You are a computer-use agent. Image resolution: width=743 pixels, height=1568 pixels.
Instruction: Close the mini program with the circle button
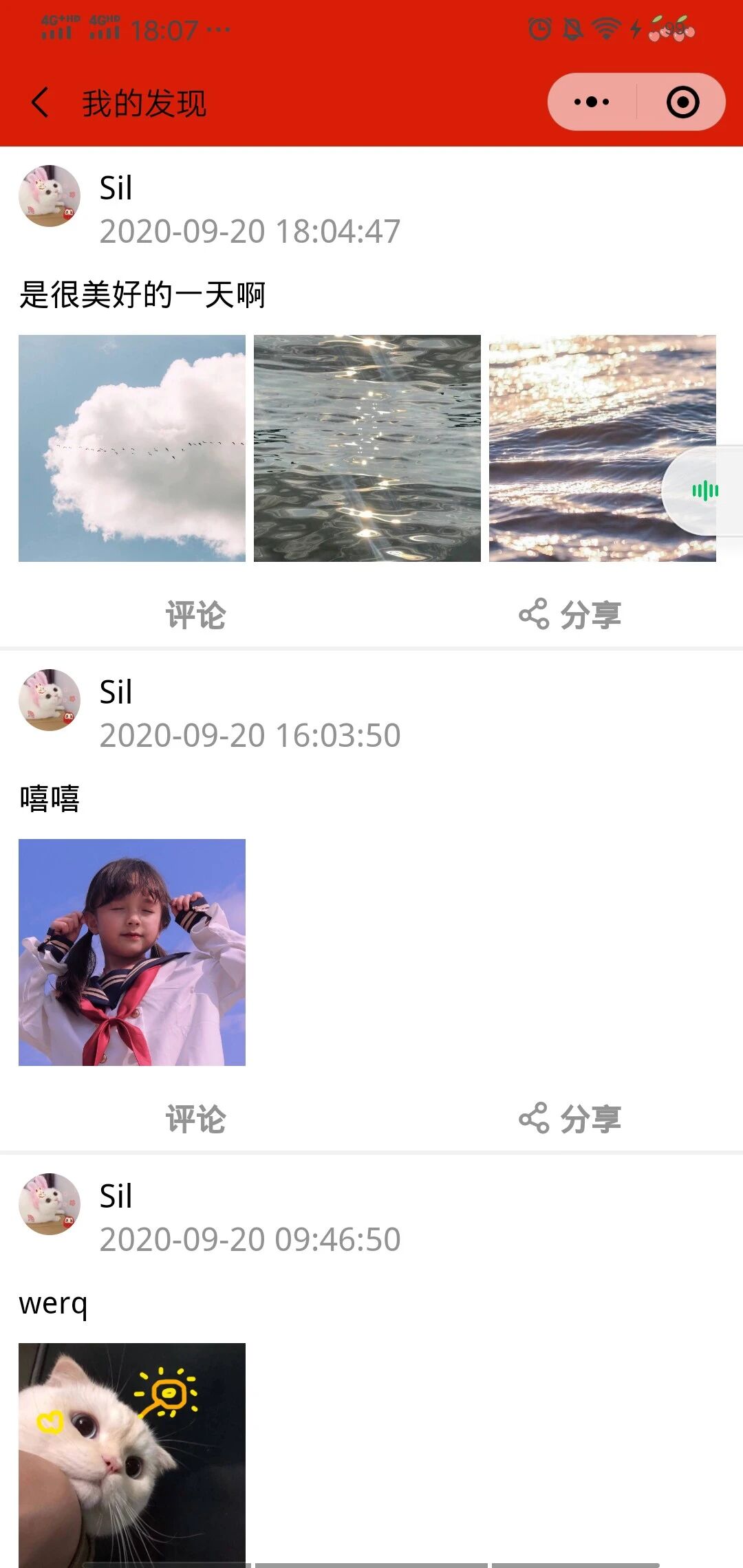click(x=682, y=102)
